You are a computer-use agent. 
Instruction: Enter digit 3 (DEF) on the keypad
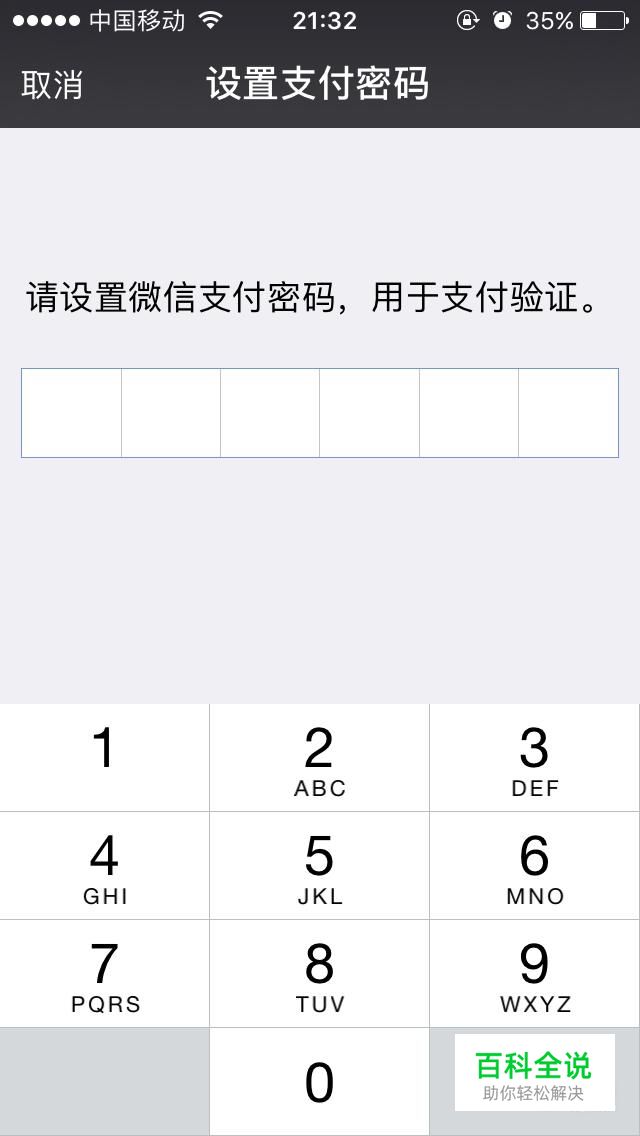click(534, 757)
